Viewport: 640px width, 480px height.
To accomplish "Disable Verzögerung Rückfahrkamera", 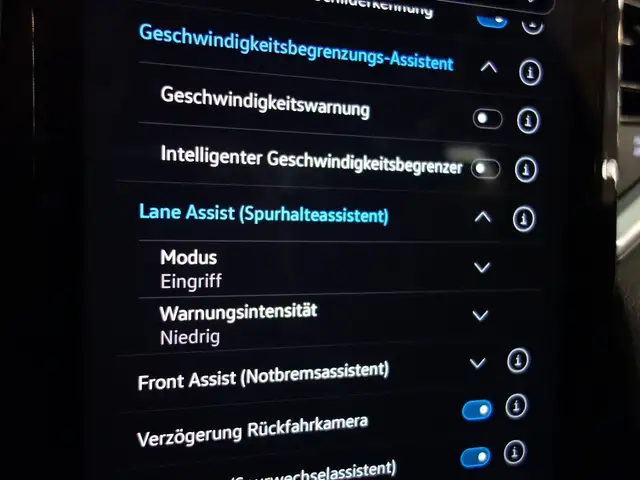I will point(476,409).
